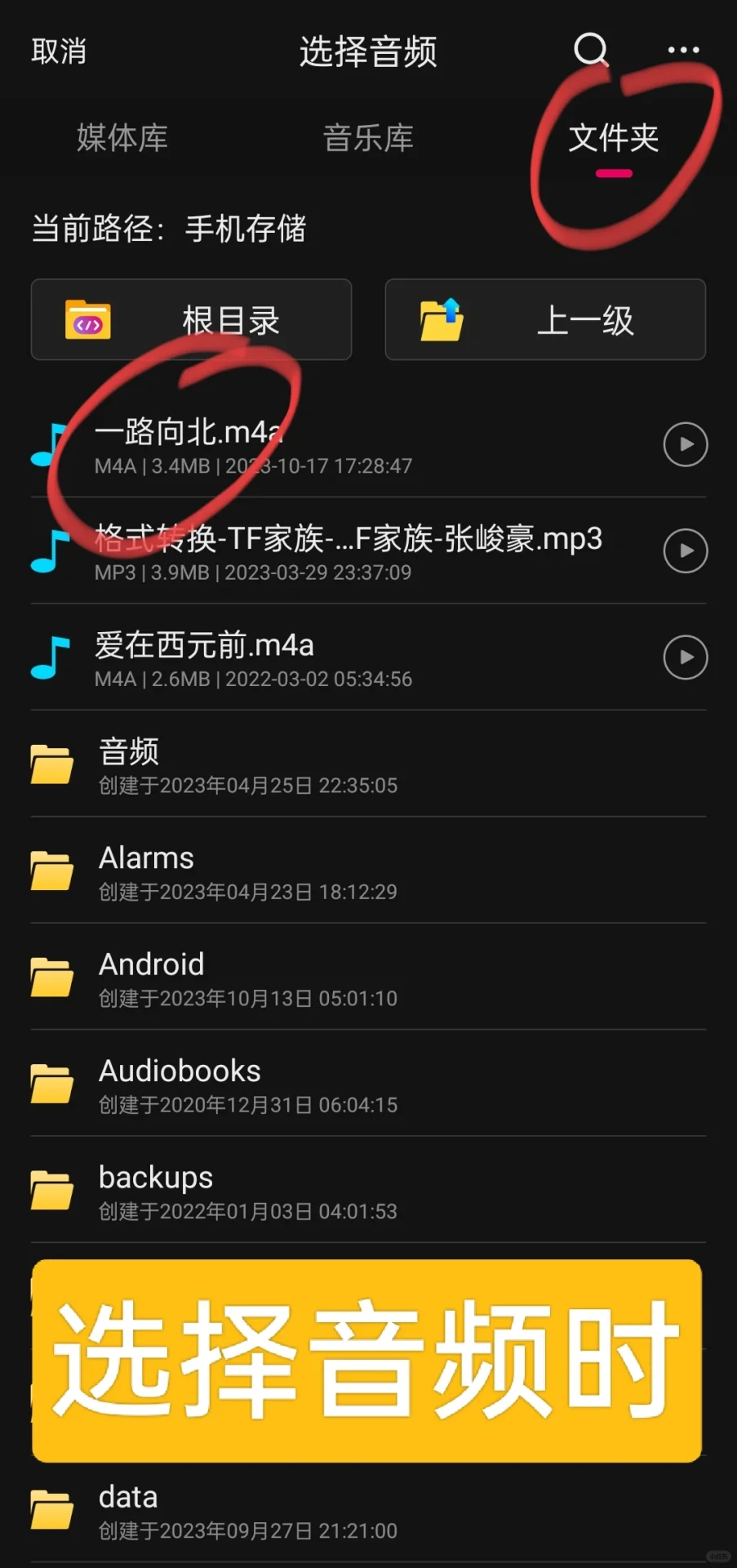737x1568 pixels.
Task: Preview play the 张峻豪.mp3 file
Action: (x=685, y=551)
